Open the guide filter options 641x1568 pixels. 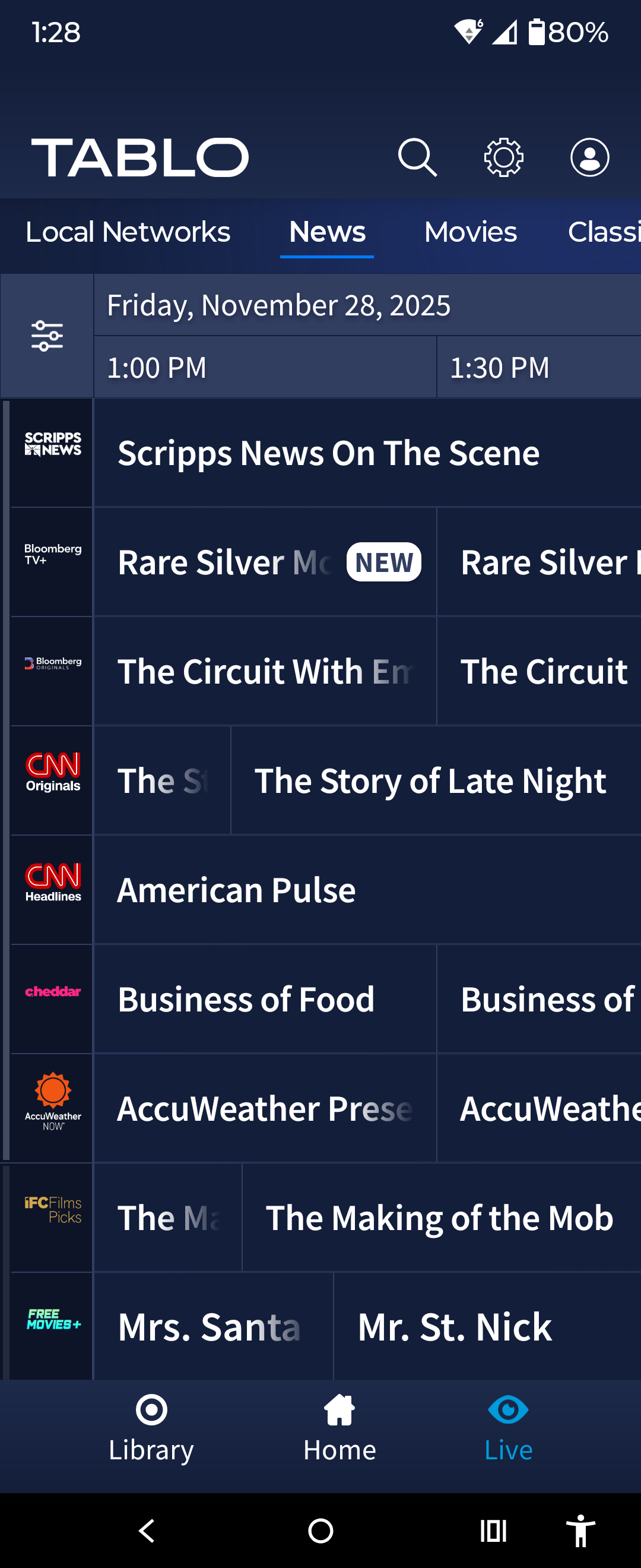(47, 336)
